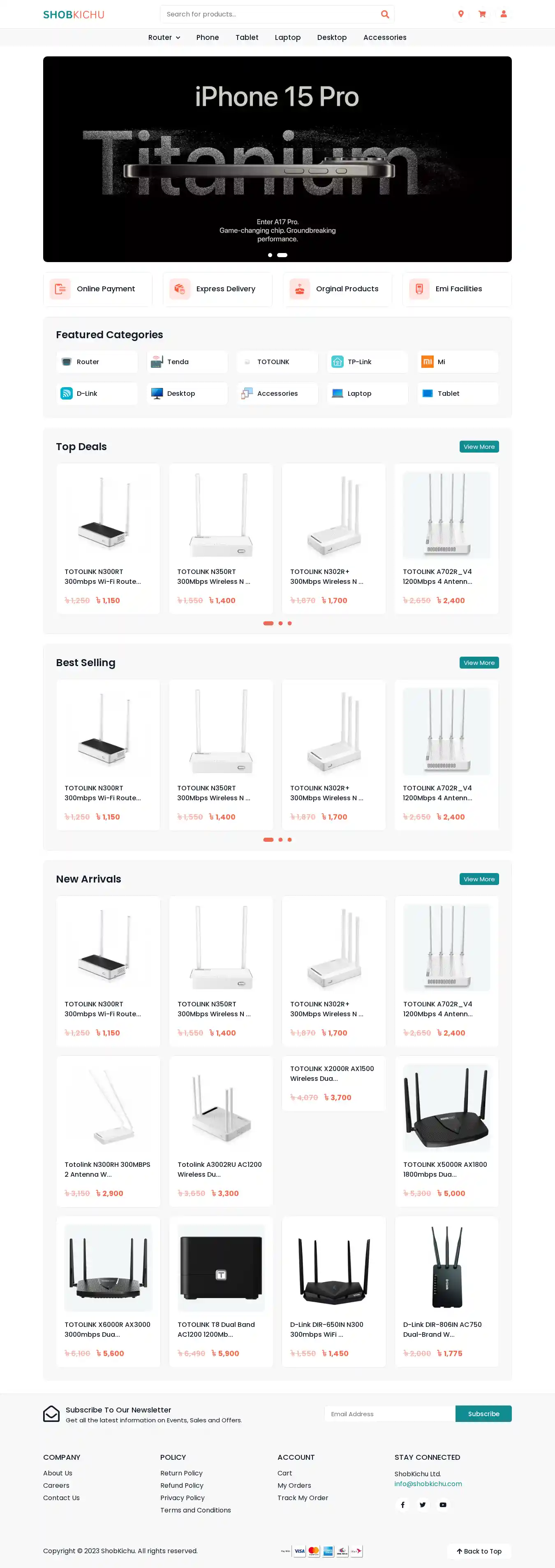Viewport: 555px width, 1568px height.
Task: View More in New Arrivals
Action: click(479, 879)
